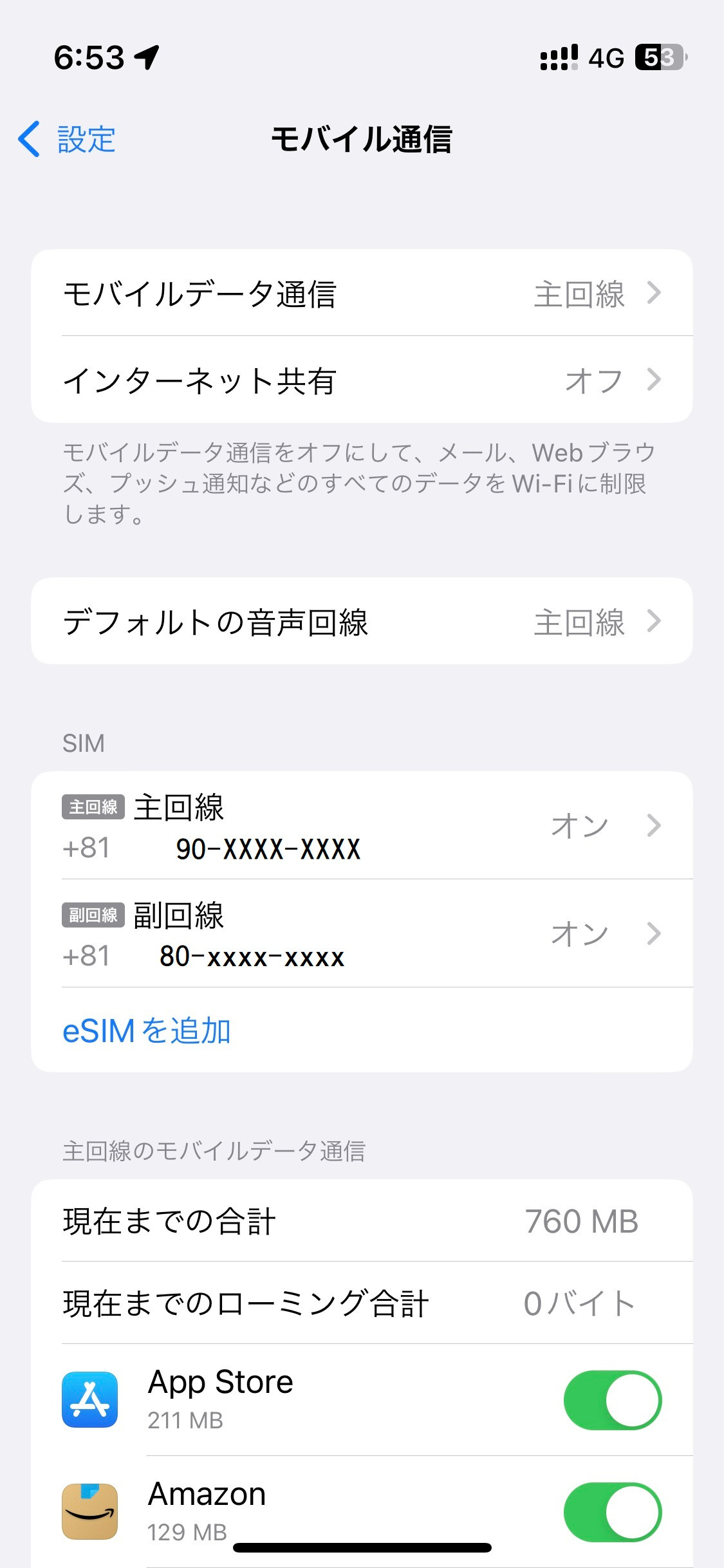Disable mobile data for App Store

pyautogui.click(x=612, y=1400)
